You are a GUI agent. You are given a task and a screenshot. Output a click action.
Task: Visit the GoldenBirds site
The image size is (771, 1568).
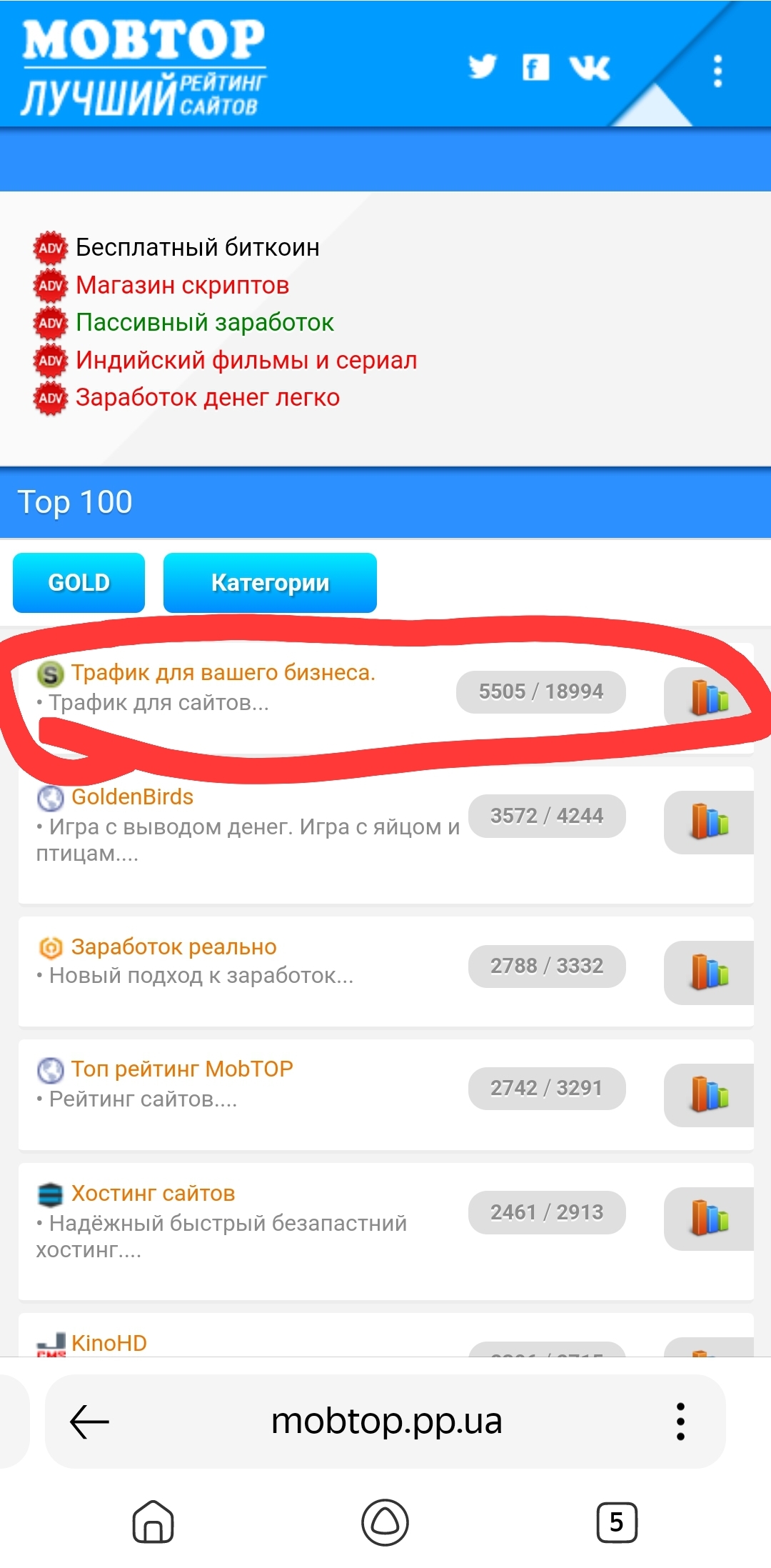(x=132, y=797)
